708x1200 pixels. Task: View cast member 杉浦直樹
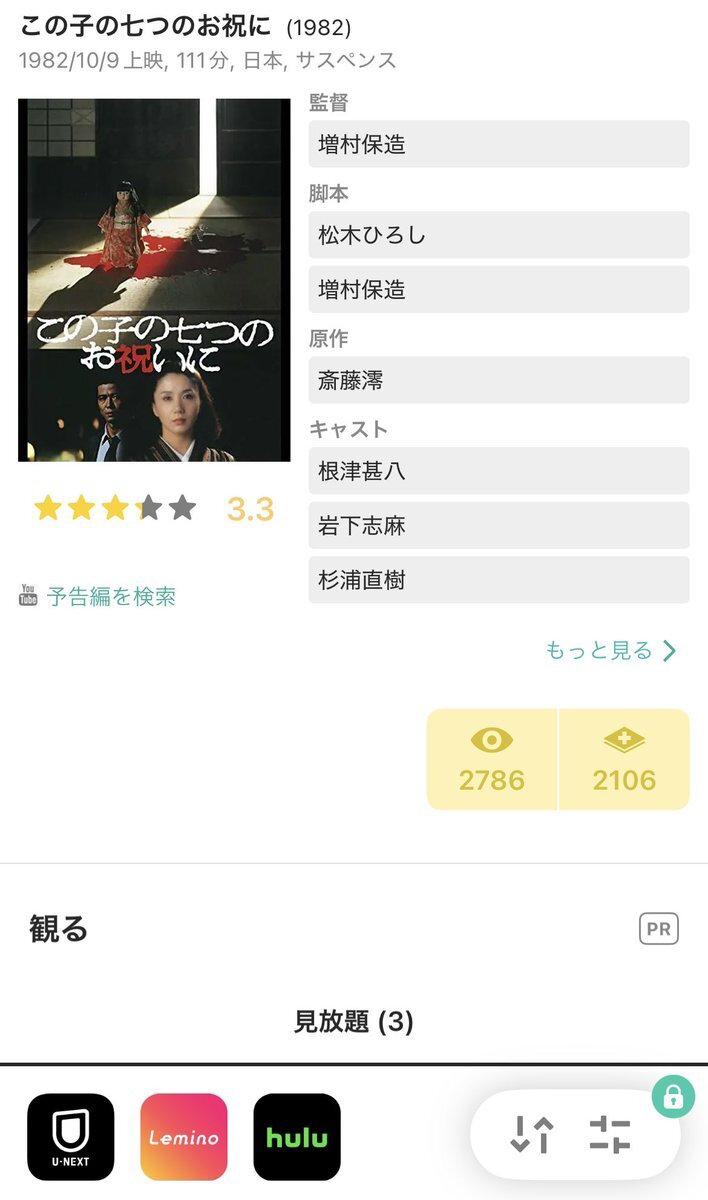[498, 580]
